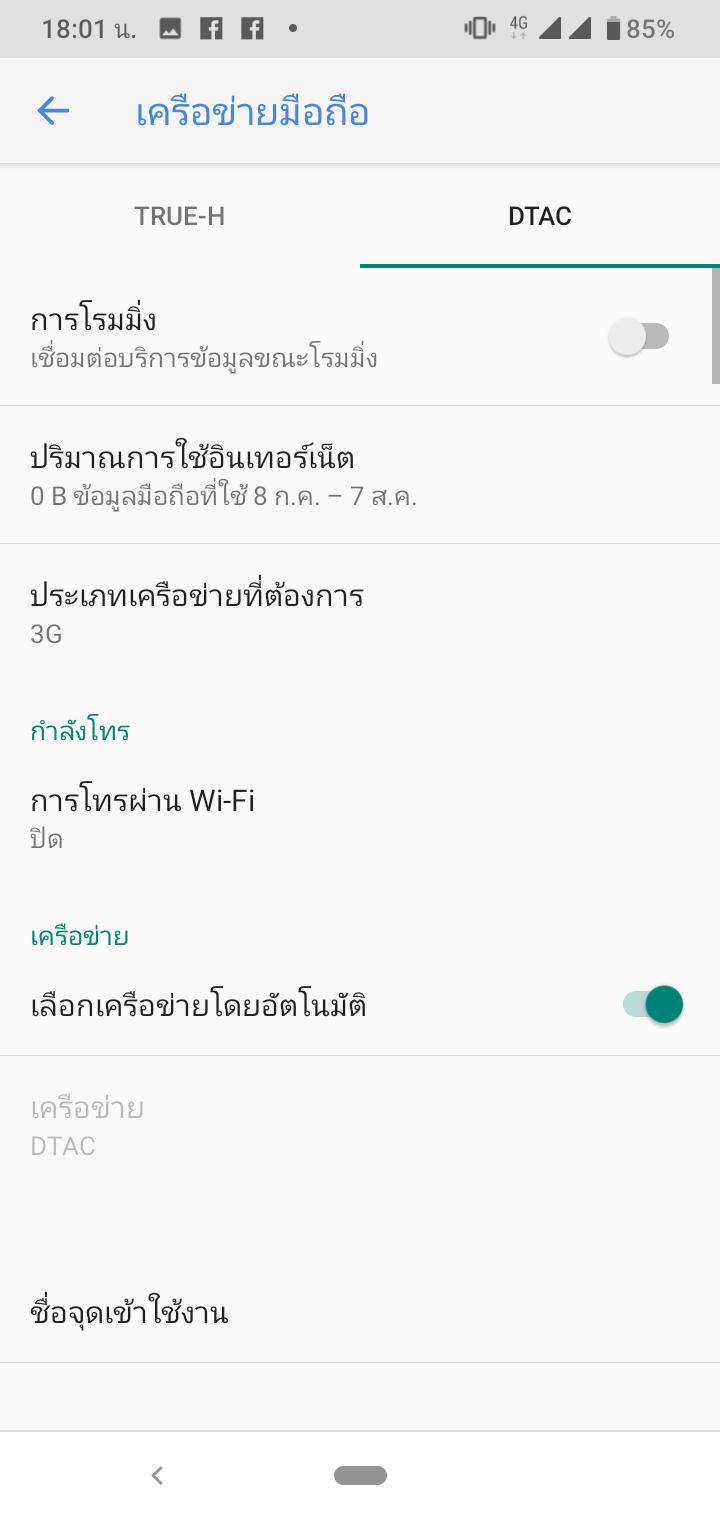Select the DTAC tab
This screenshot has width=720, height=1520.
(540, 217)
